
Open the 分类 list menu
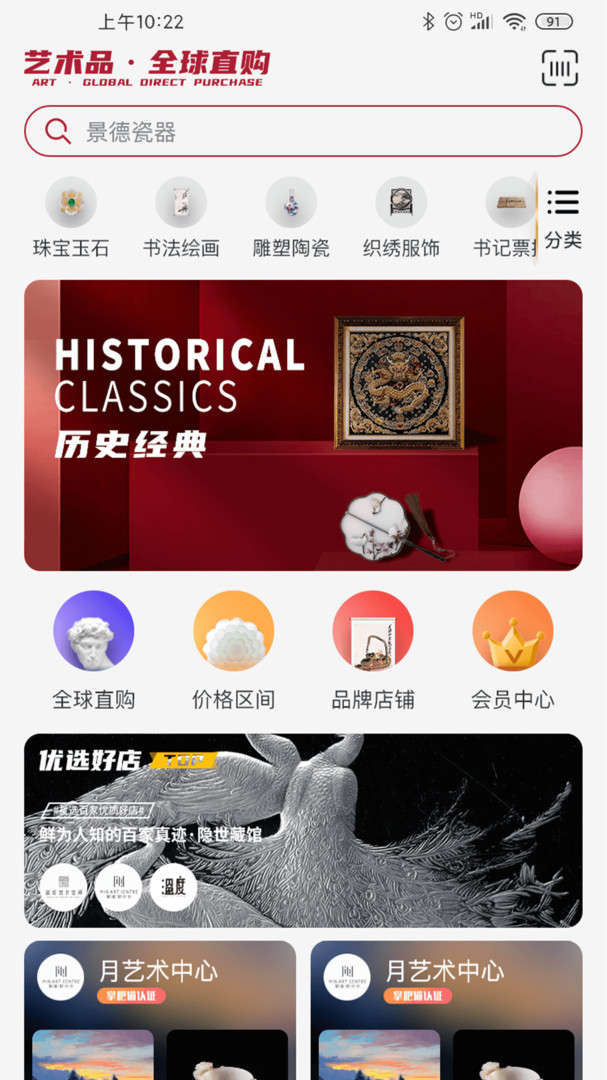(563, 218)
